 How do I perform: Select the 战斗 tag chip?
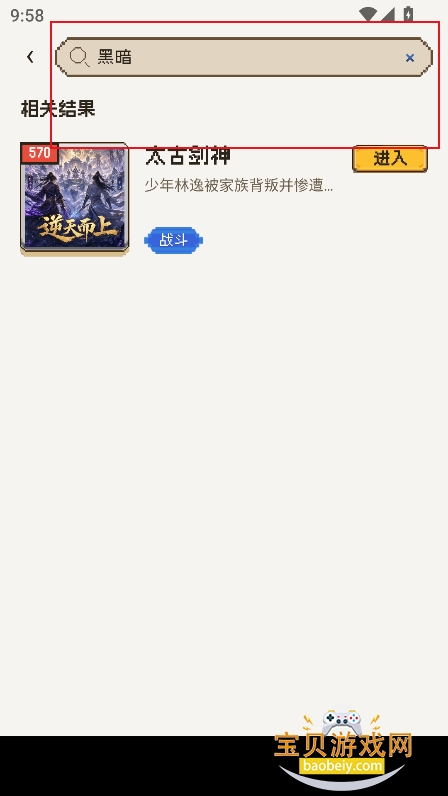[173, 240]
